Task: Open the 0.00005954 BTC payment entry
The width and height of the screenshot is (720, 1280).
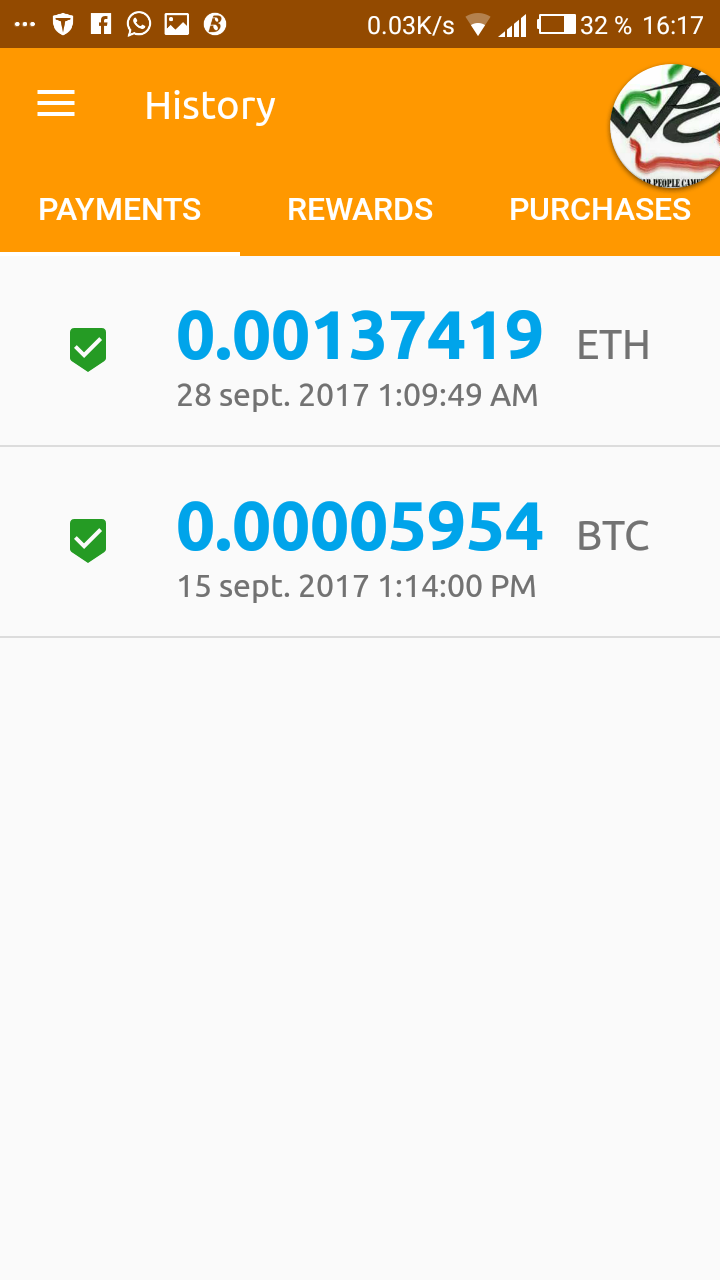Action: pos(360,543)
